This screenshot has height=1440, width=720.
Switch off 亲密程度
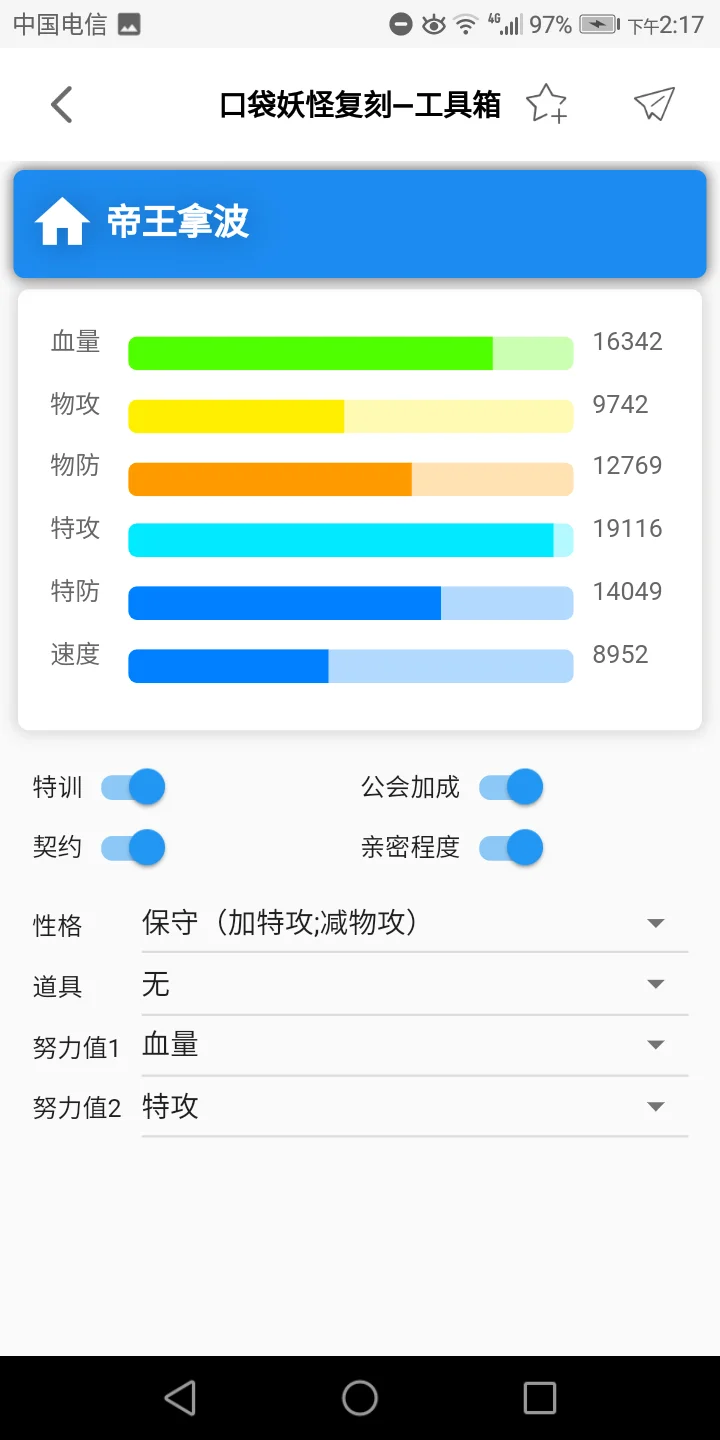[x=511, y=848]
